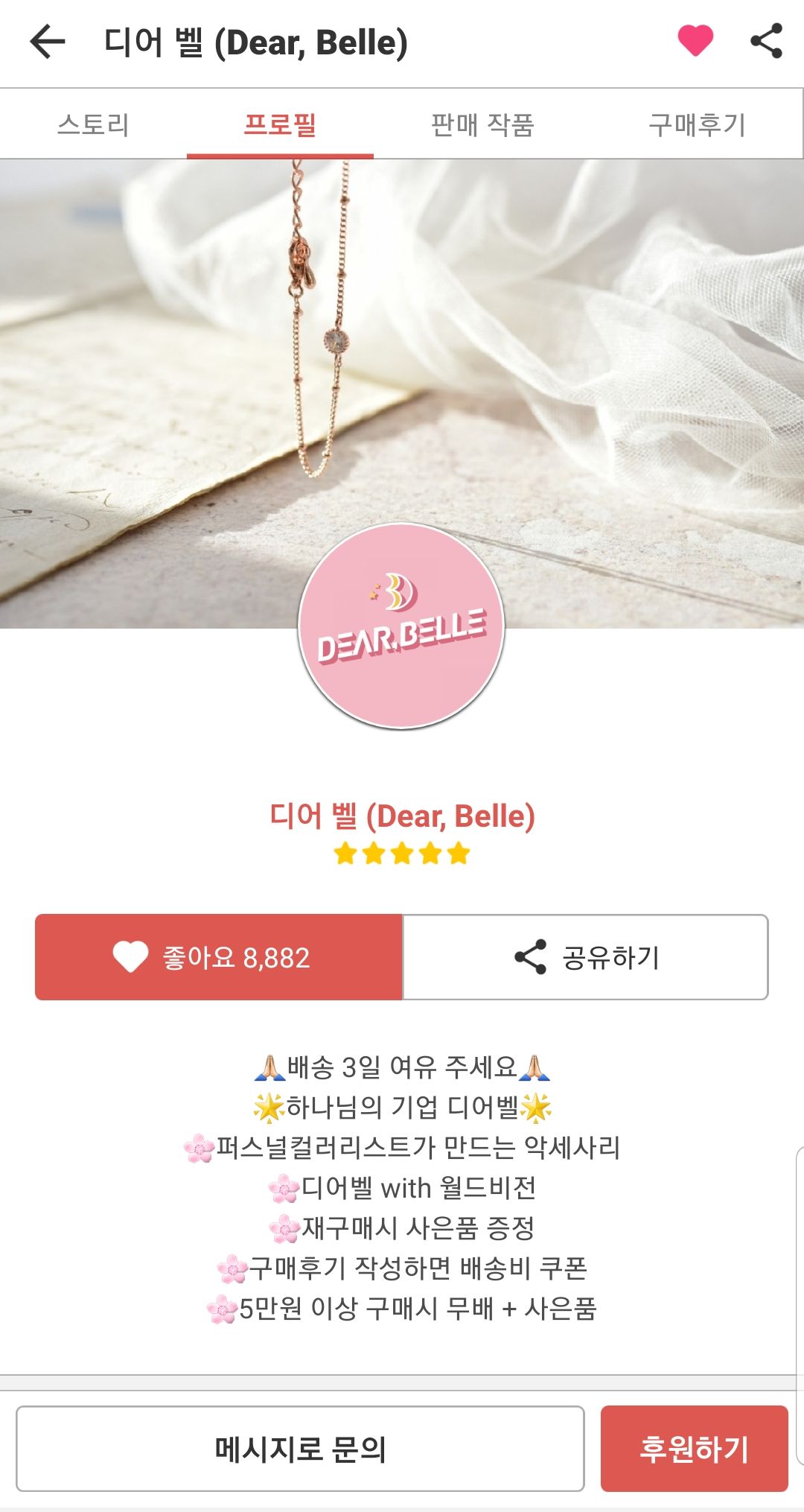The width and height of the screenshot is (804, 1512).
Task: Tap the 좋아요 8,882 button
Action: (219, 957)
